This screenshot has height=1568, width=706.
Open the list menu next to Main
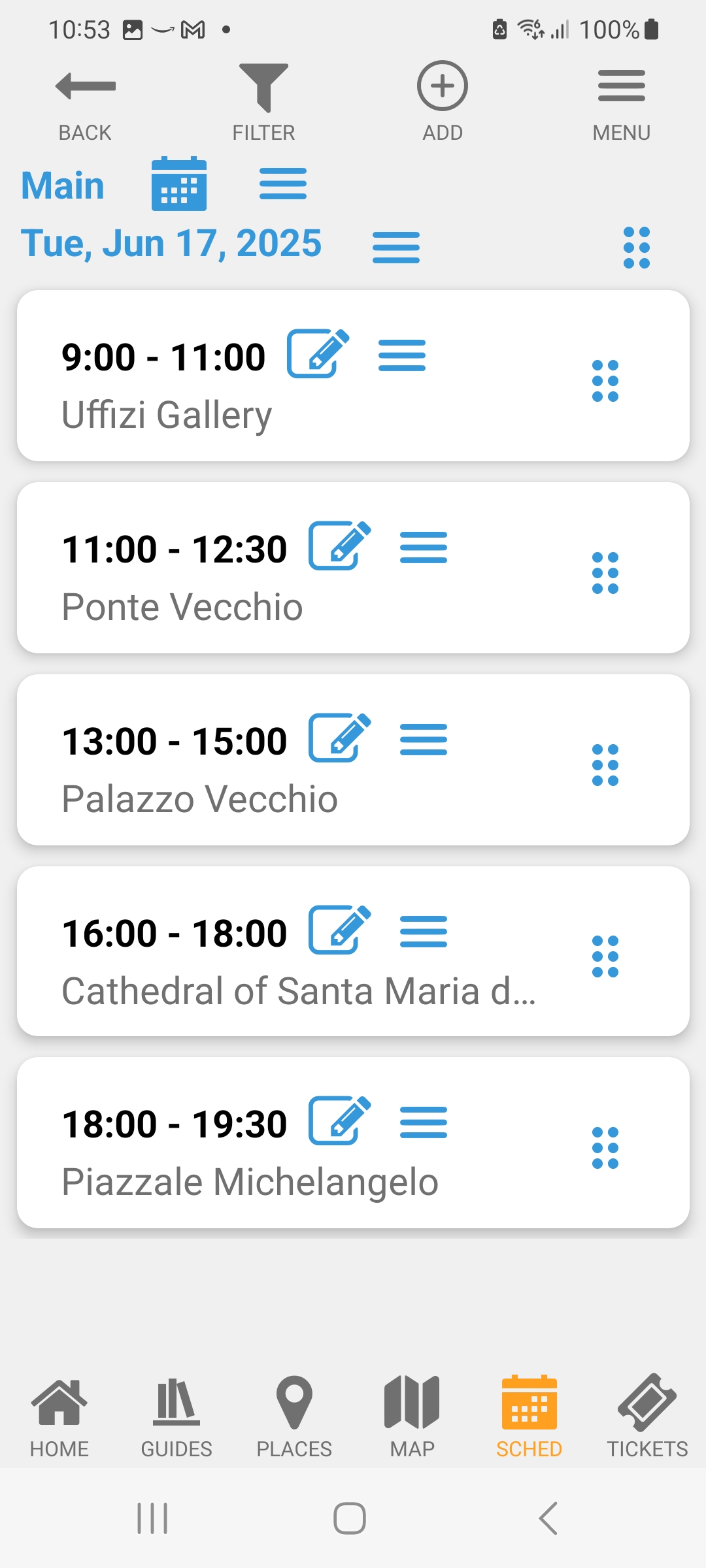(x=282, y=184)
